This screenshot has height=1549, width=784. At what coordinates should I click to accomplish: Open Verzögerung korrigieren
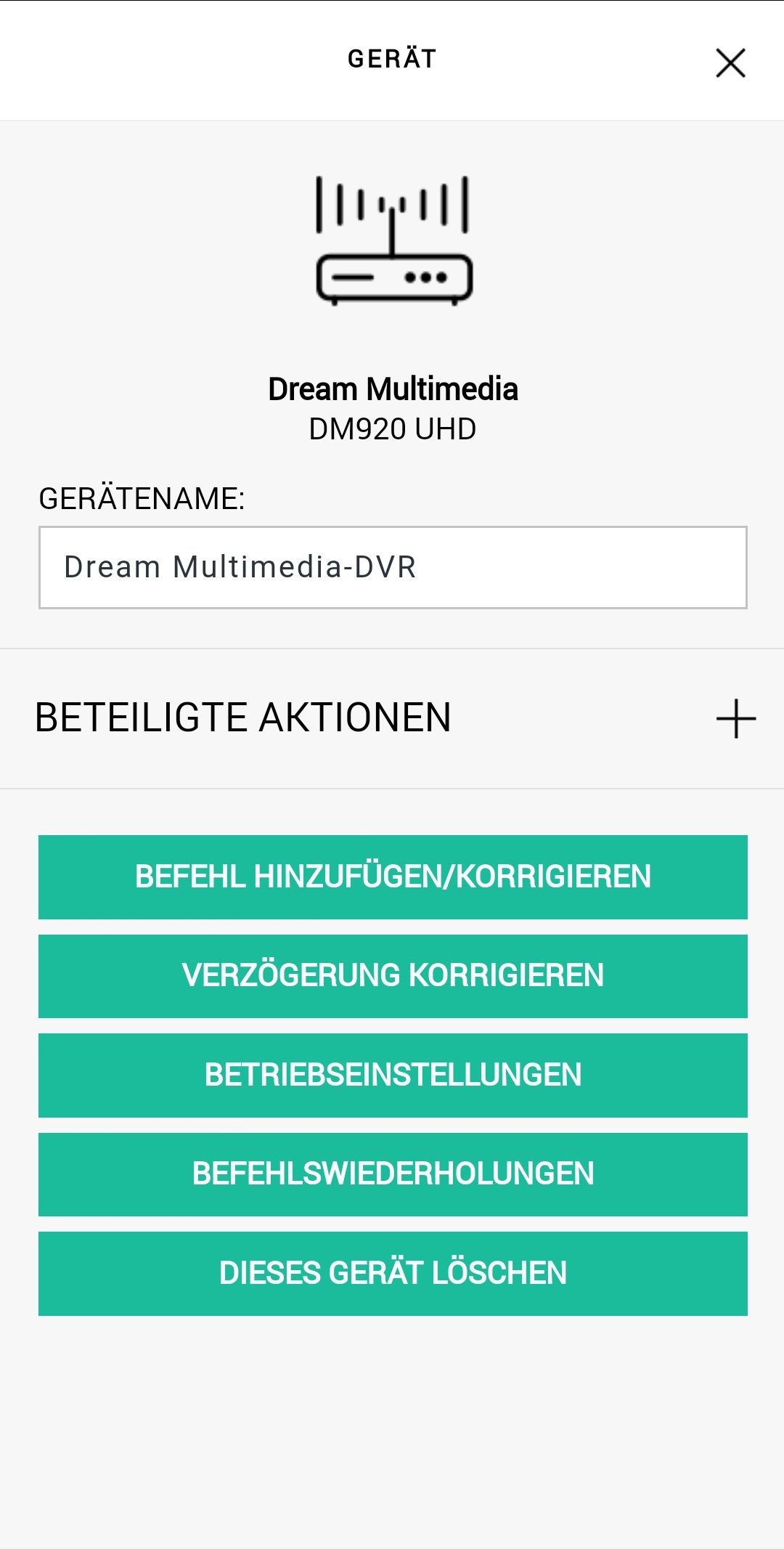(x=392, y=976)
